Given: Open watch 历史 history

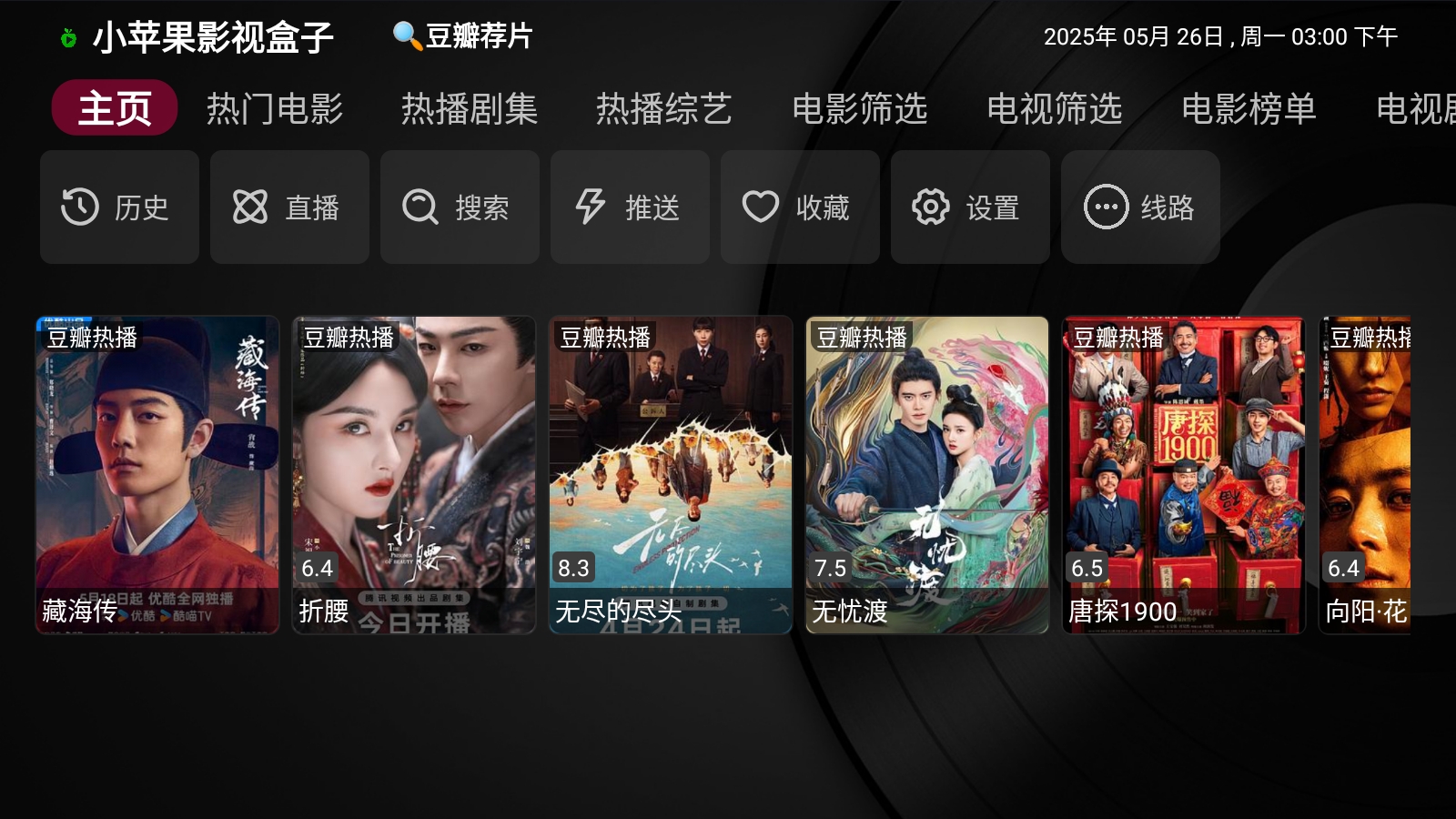Looking at the screenshot, I should pos(119,207).
